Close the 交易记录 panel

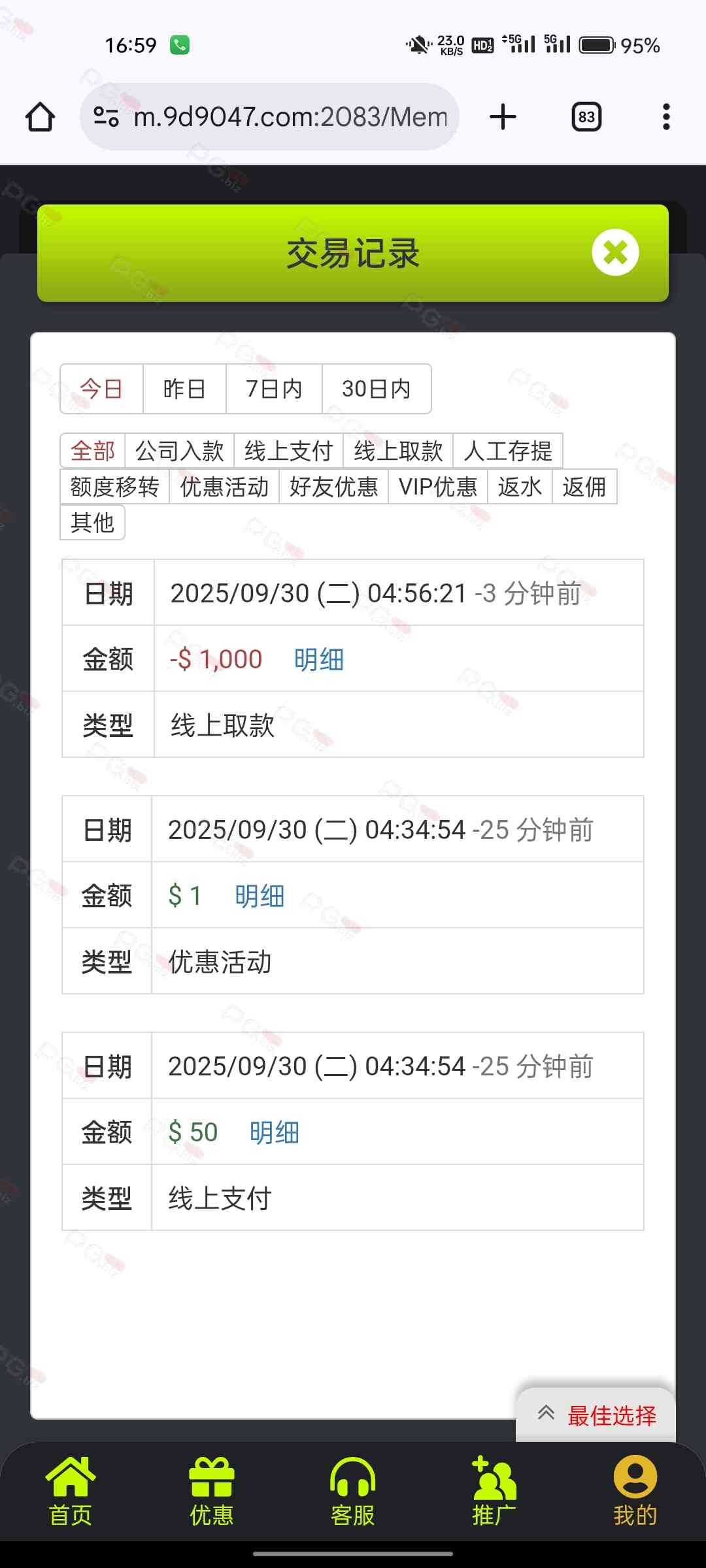click(x=615, y=253)
